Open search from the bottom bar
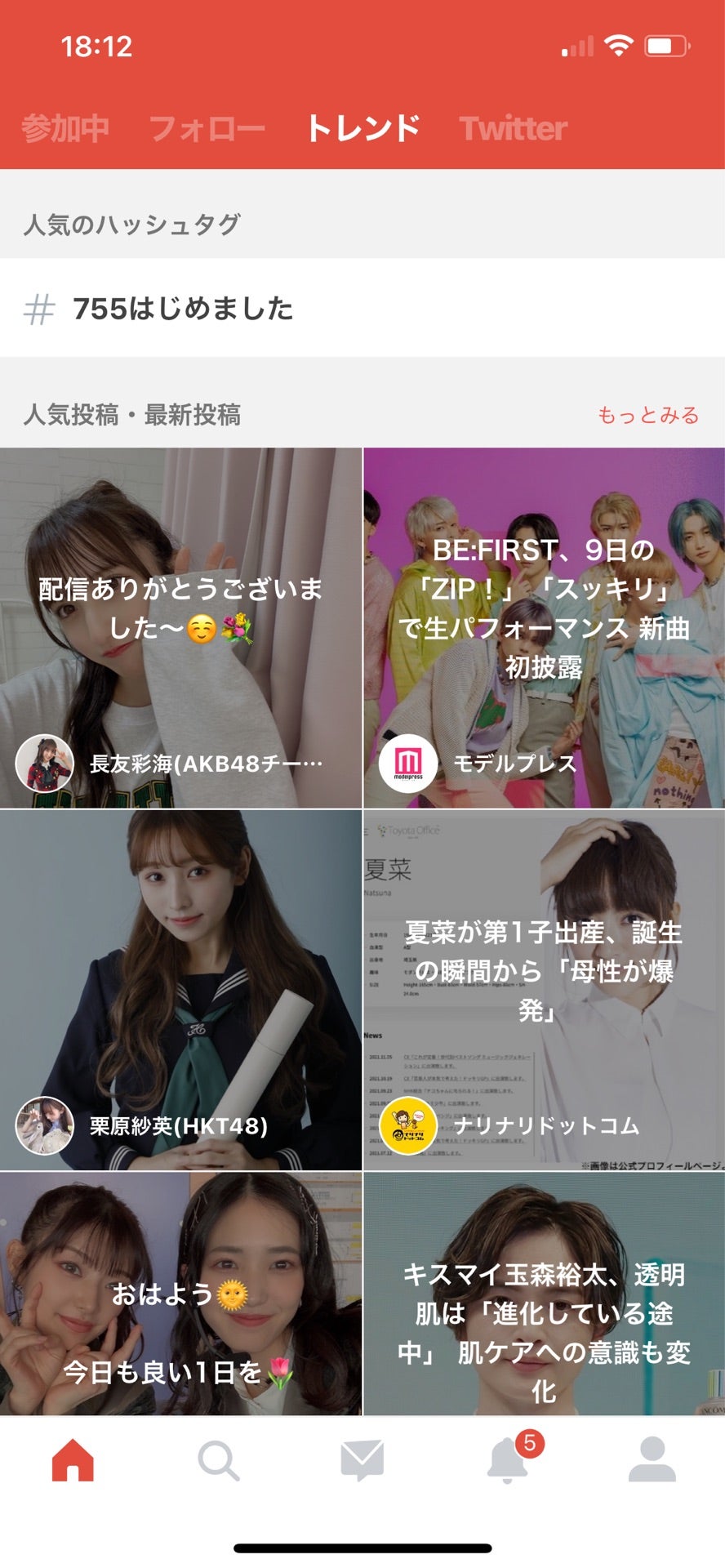The height and width of the screenshot is (1568, 725). point(218,1459)
